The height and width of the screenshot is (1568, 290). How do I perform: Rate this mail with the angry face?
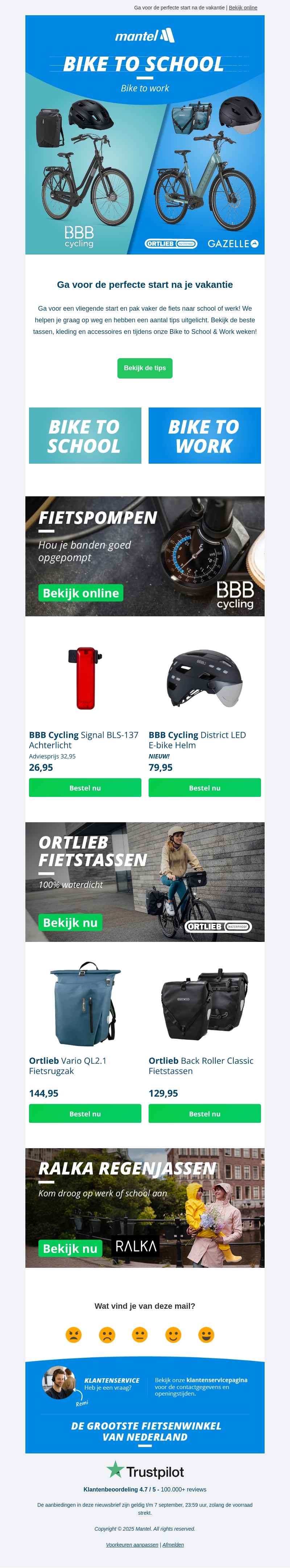coord(73,1334)
